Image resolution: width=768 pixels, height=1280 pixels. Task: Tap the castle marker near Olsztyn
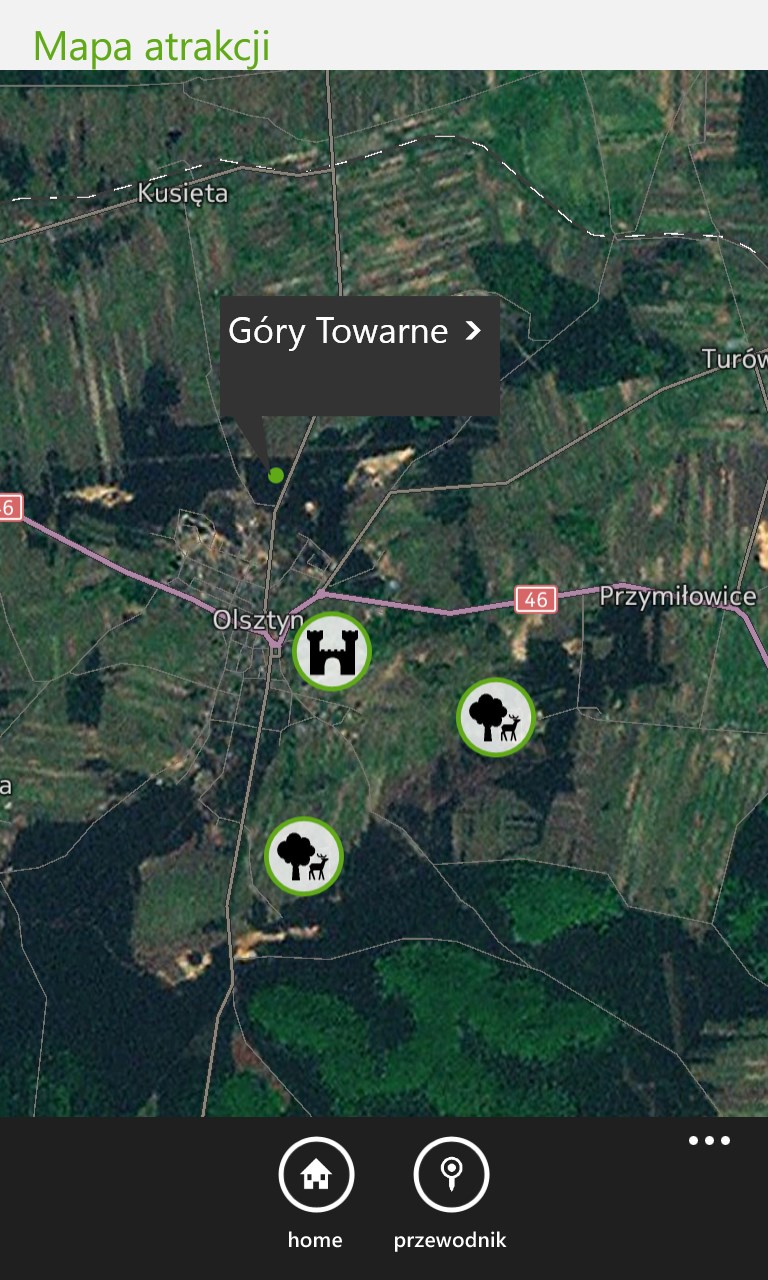pos(332,651)
